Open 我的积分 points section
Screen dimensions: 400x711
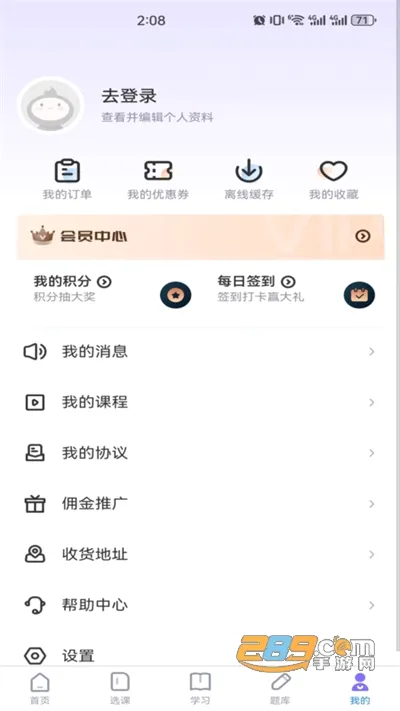[x=112, y=289]
